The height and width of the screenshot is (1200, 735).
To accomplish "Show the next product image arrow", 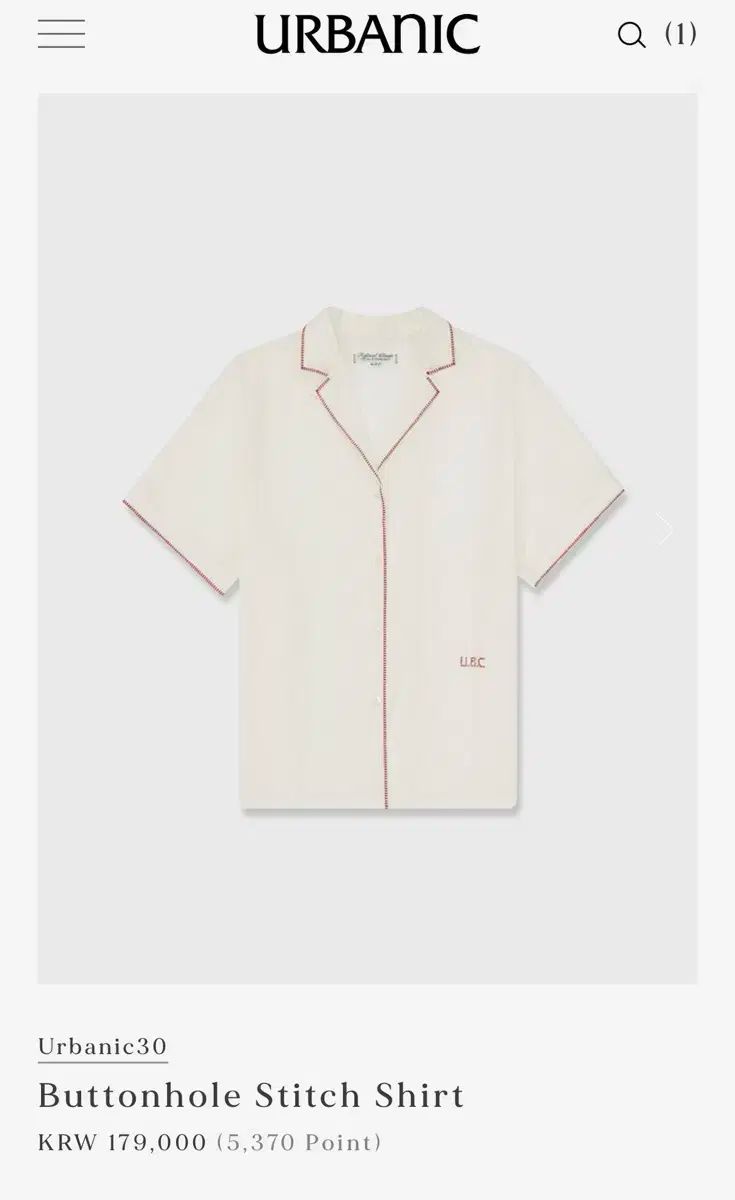I will click(665, 528).
